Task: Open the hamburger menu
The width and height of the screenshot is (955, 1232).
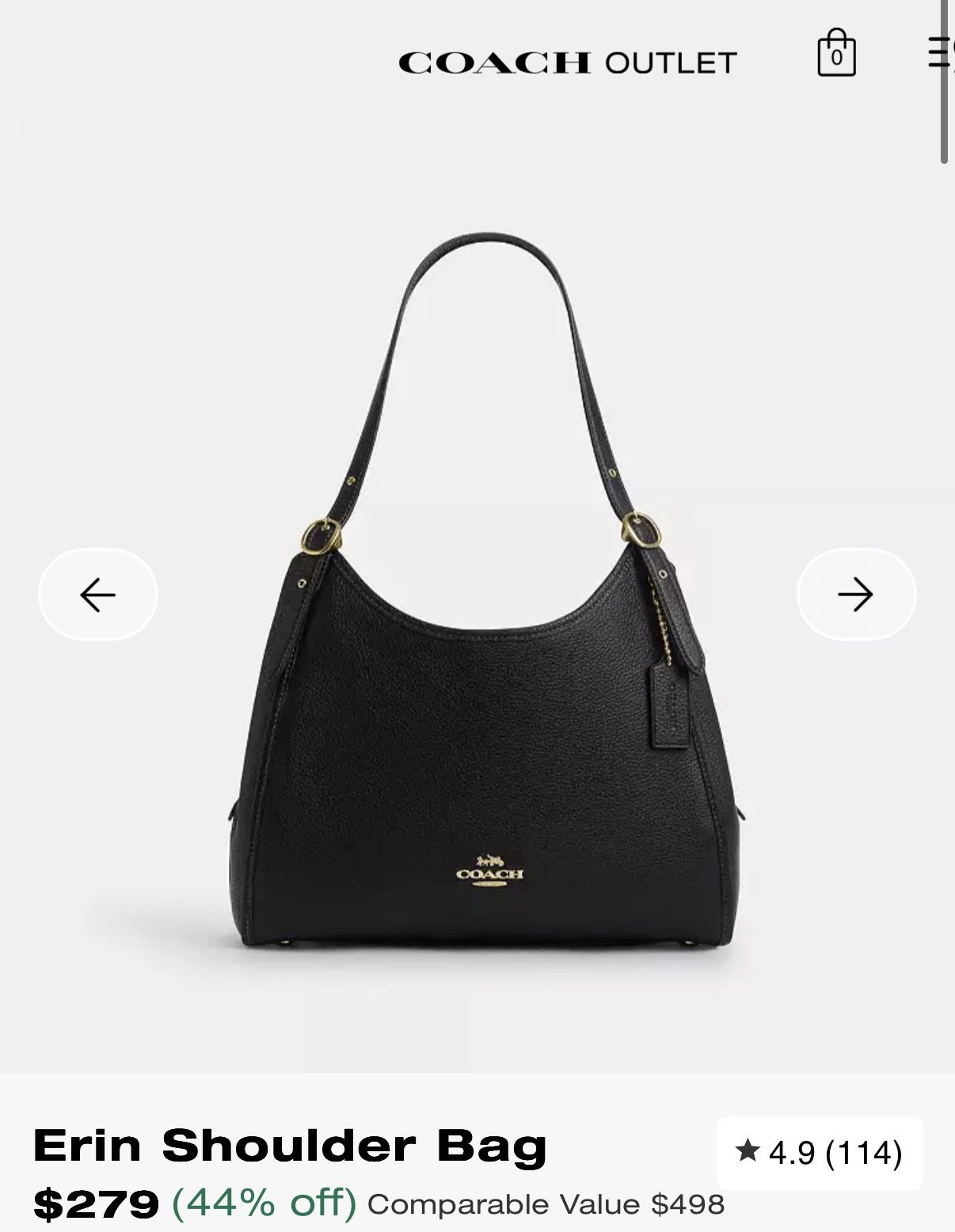Action: tap(941, 52)
